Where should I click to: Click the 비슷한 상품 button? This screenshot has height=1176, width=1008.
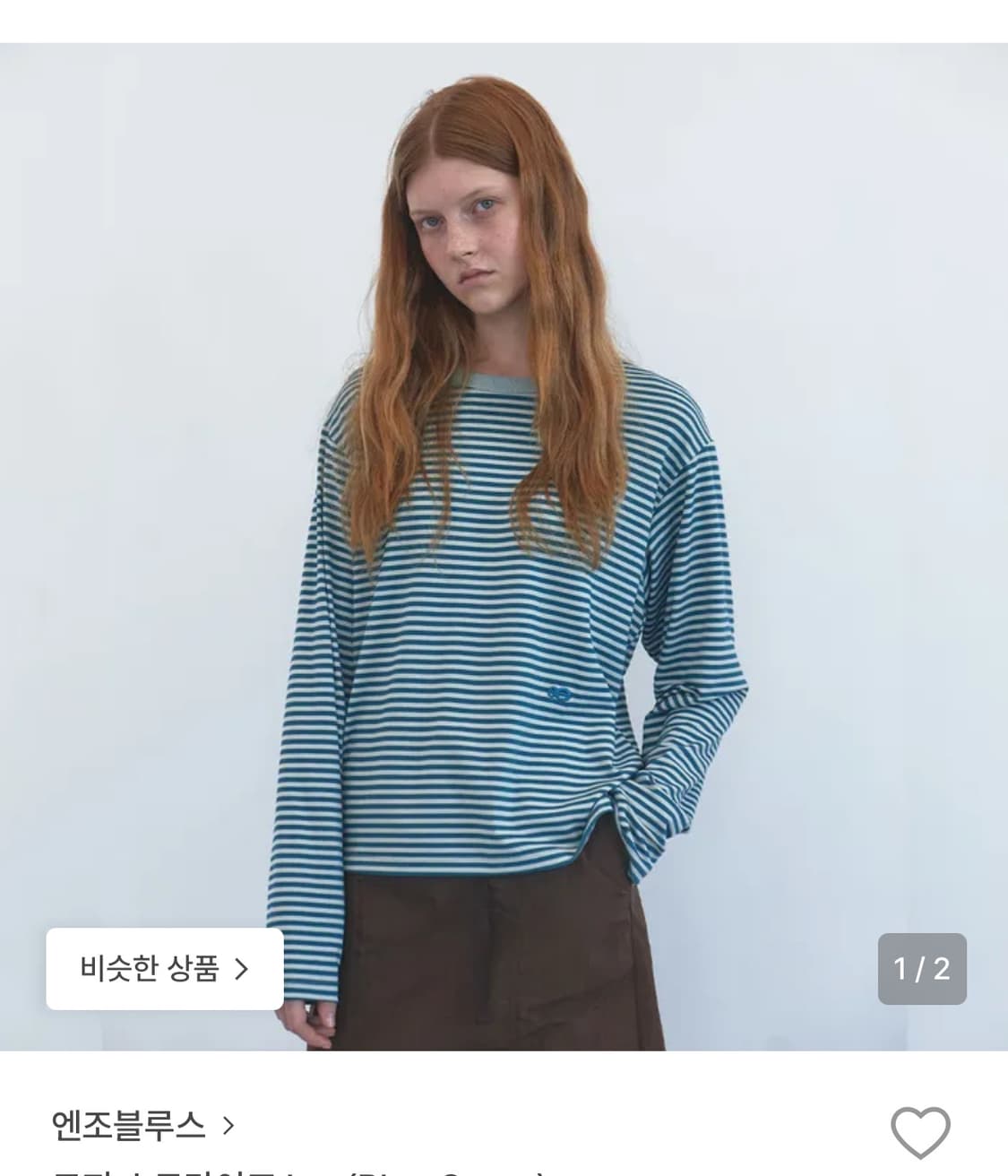point(166,970)
